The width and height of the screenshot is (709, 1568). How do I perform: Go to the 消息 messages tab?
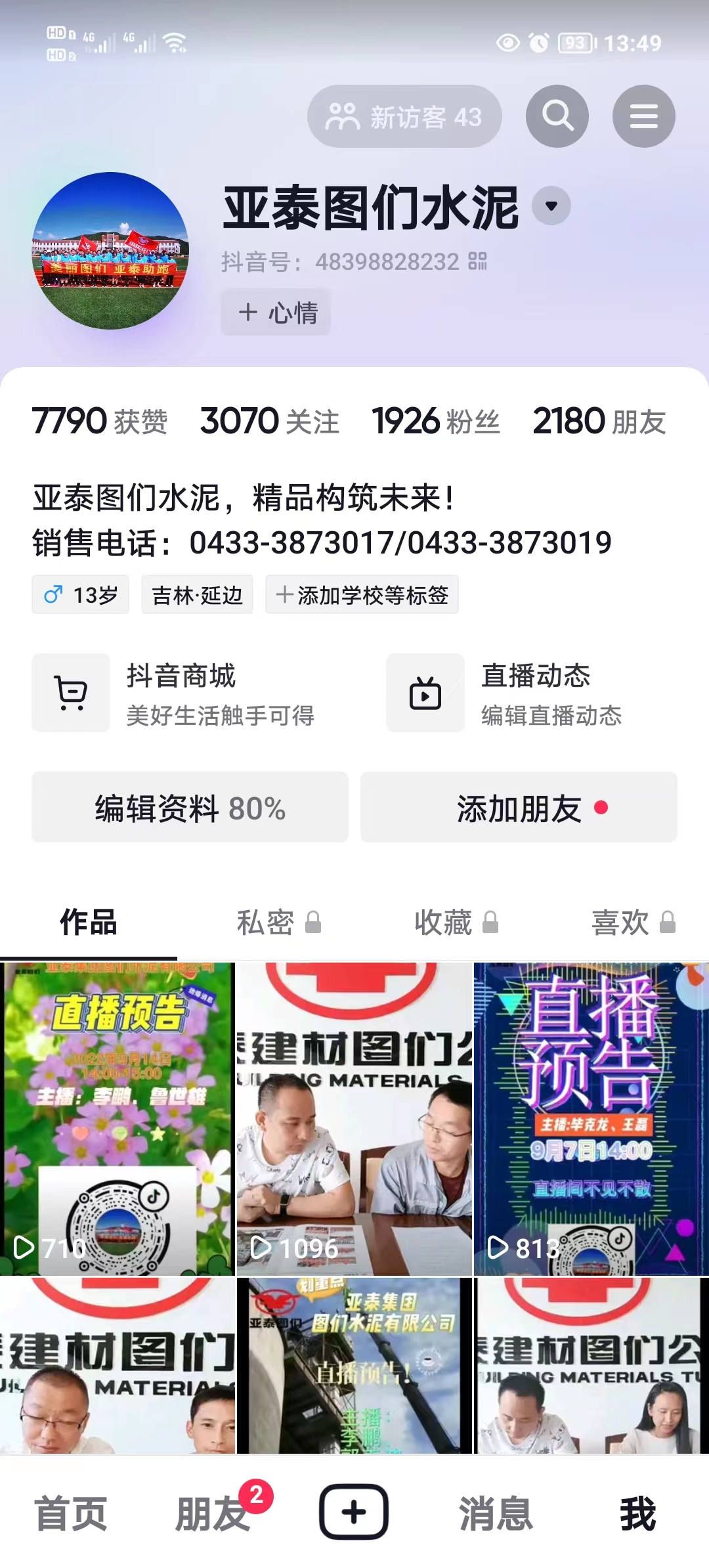point(496,1513)
